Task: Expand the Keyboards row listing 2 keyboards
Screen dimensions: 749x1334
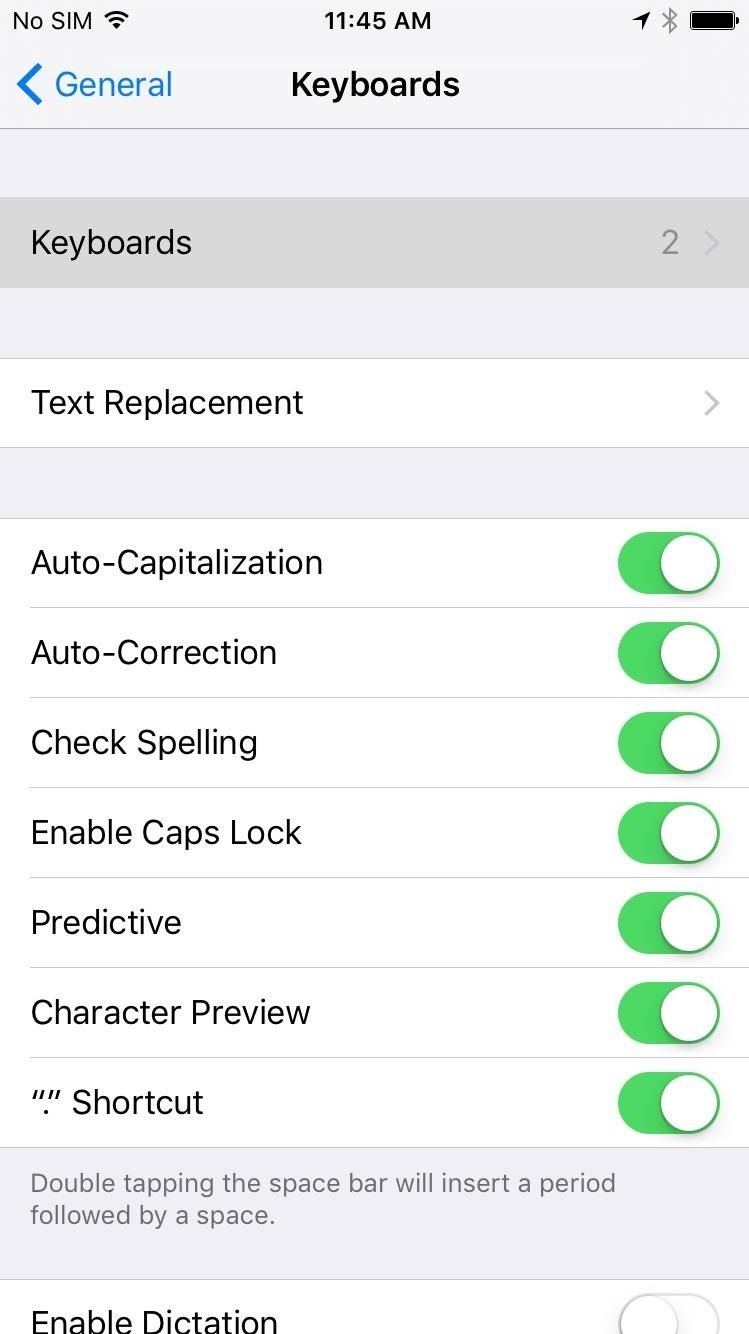Action: 375,242
